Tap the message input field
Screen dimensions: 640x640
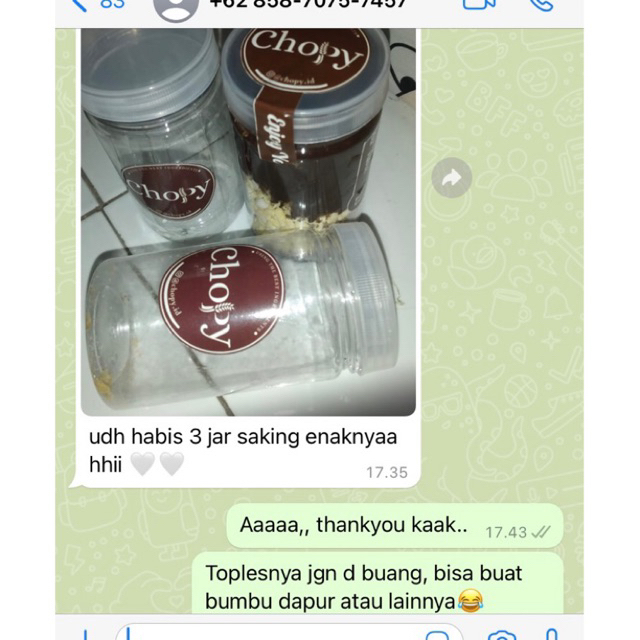[x=270, y=634]
